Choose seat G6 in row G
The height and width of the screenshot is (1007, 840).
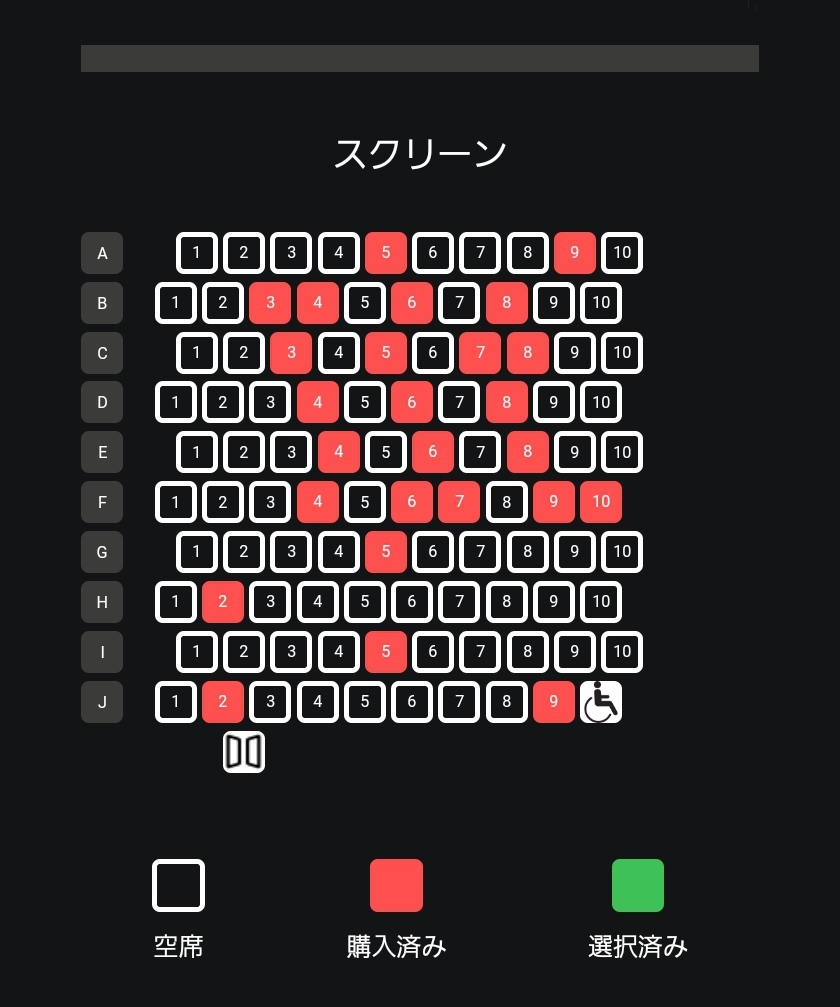pyautogui.click(x=433, y=552)
